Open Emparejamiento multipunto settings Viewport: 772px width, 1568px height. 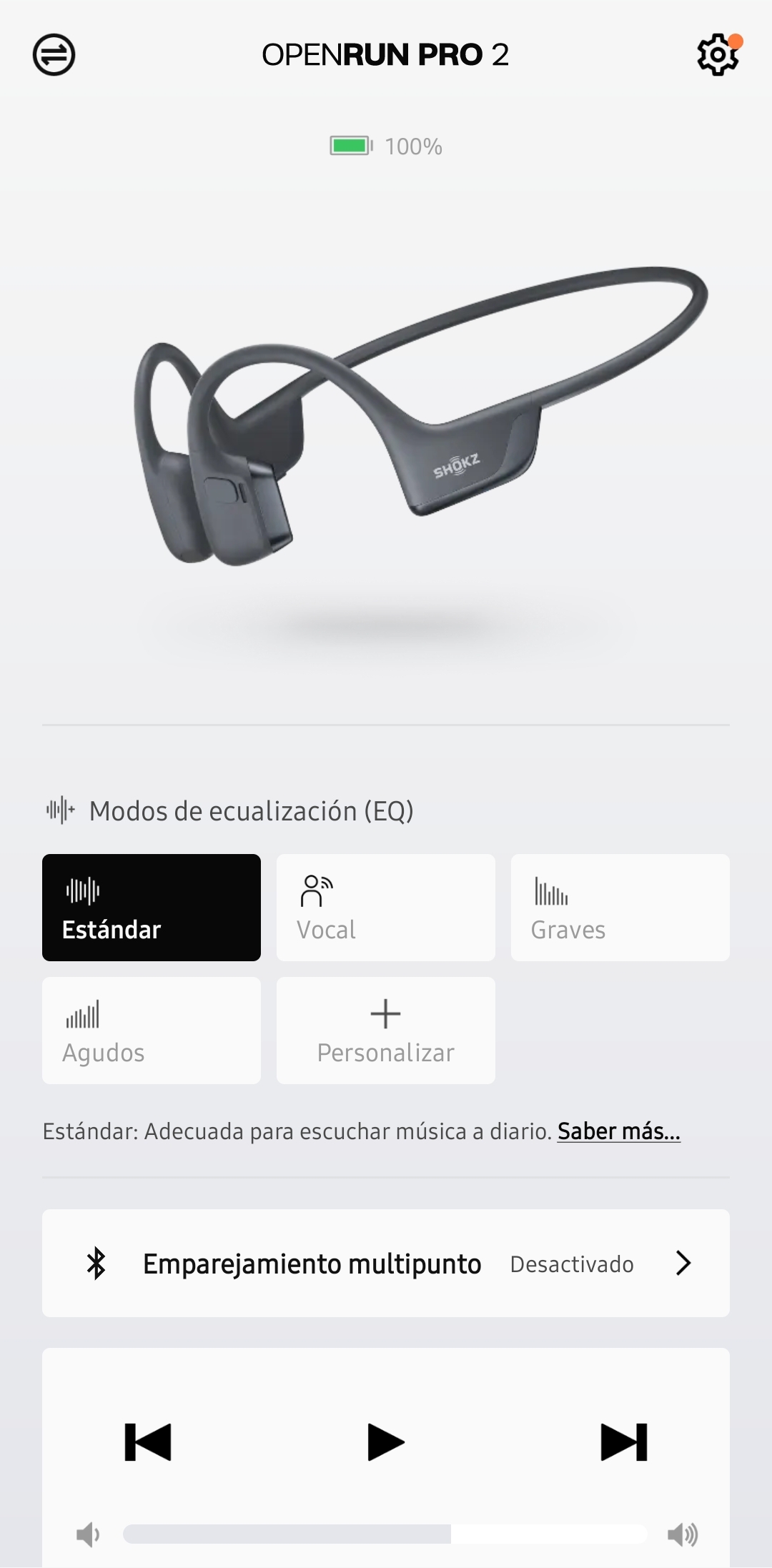[385, 1263]
